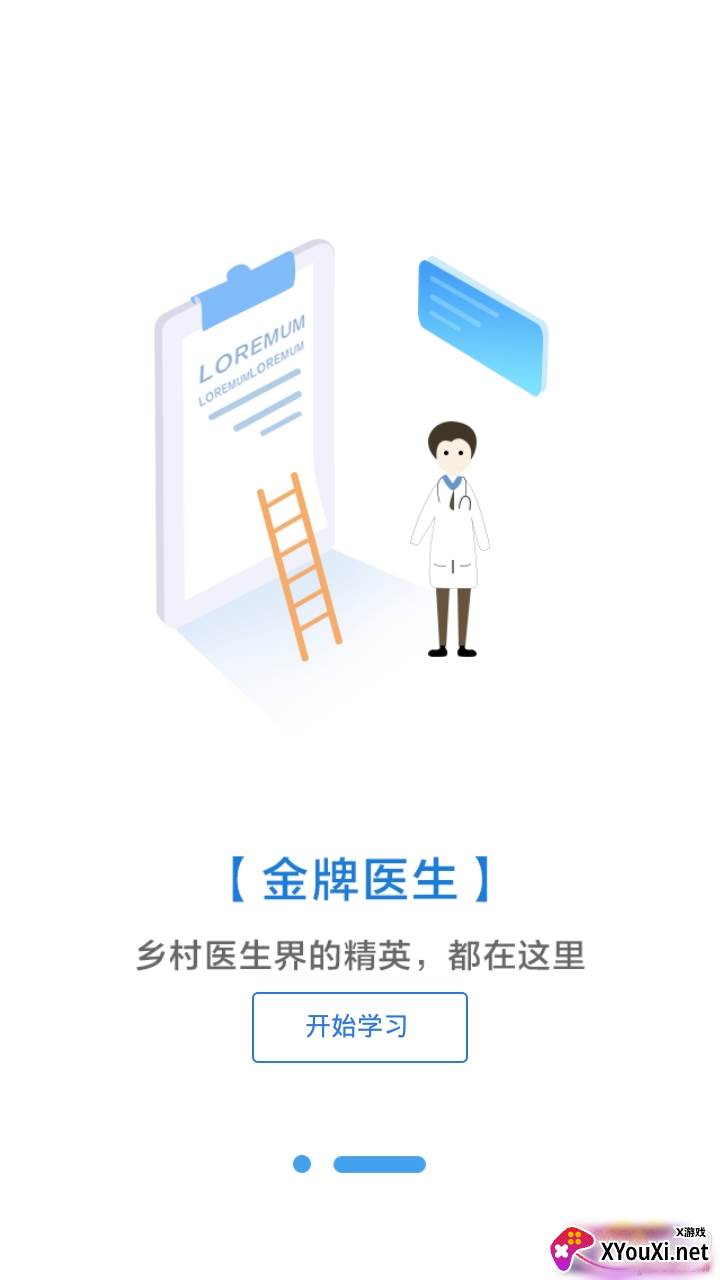Tap the 开始学习 button
This screenshot has width=720, height=1280.
[360, 1027]
